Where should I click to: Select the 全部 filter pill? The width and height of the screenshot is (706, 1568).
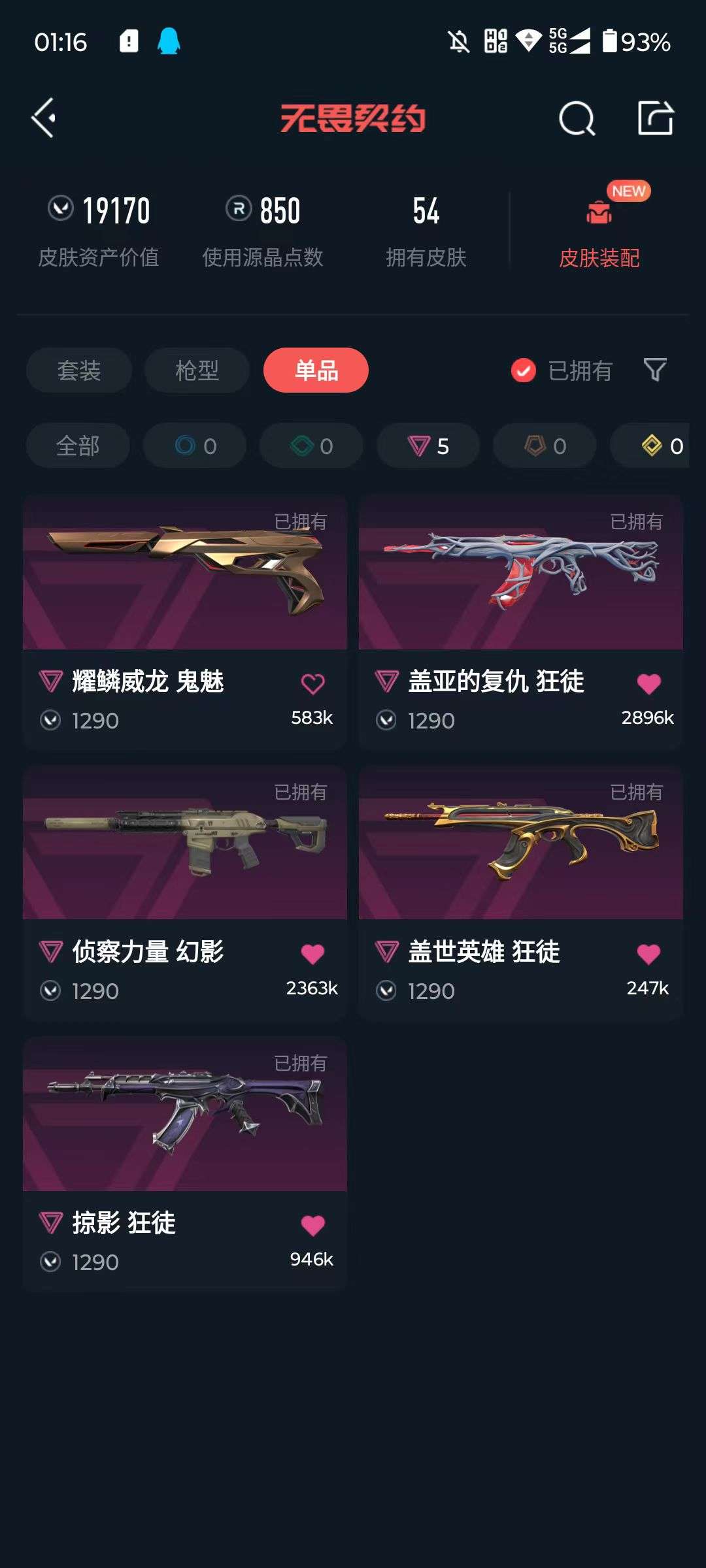pyautogui.click(x=77, y=446)
